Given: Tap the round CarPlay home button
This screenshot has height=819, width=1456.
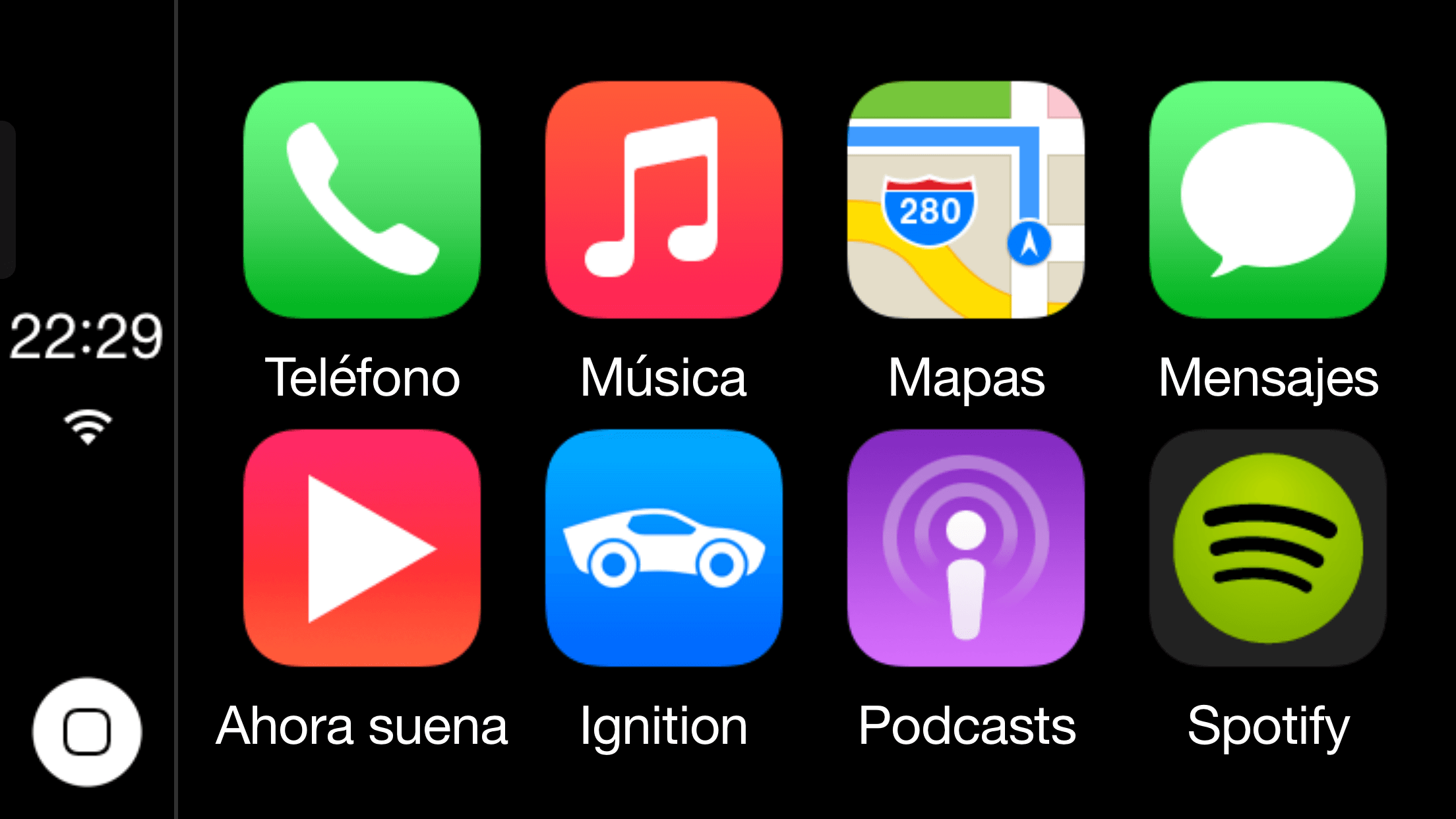Looking at the screenshot, I should tap(87, 732).
